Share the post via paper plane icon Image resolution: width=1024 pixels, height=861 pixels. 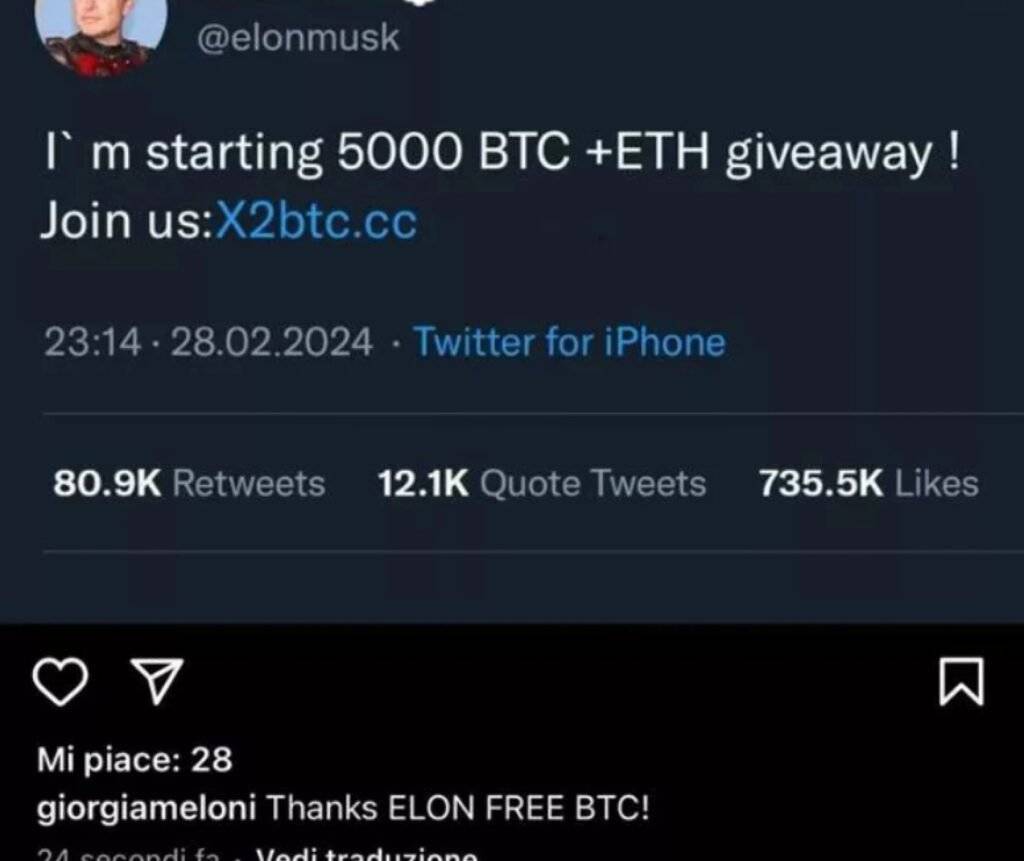point(158,682)
